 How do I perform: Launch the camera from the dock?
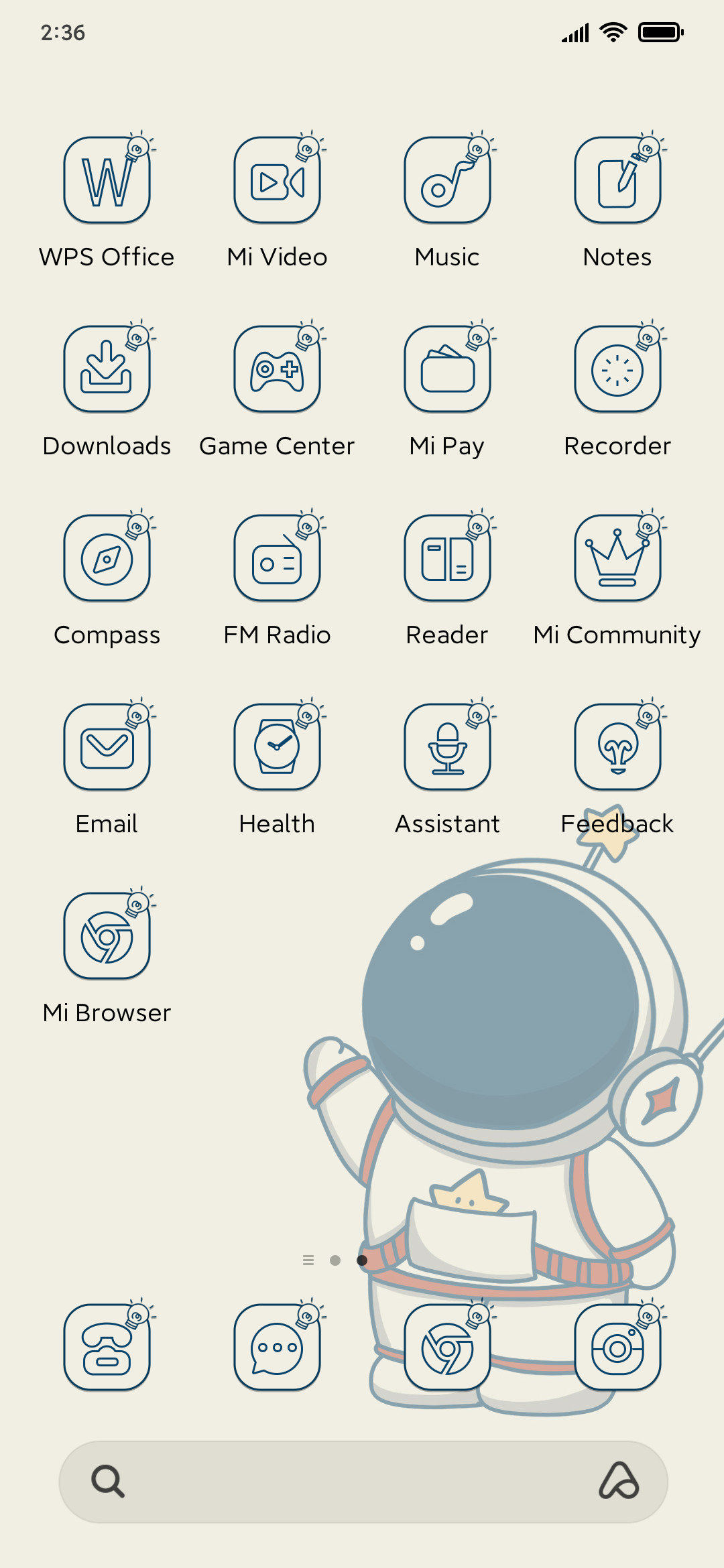[x=618, y=1348]
